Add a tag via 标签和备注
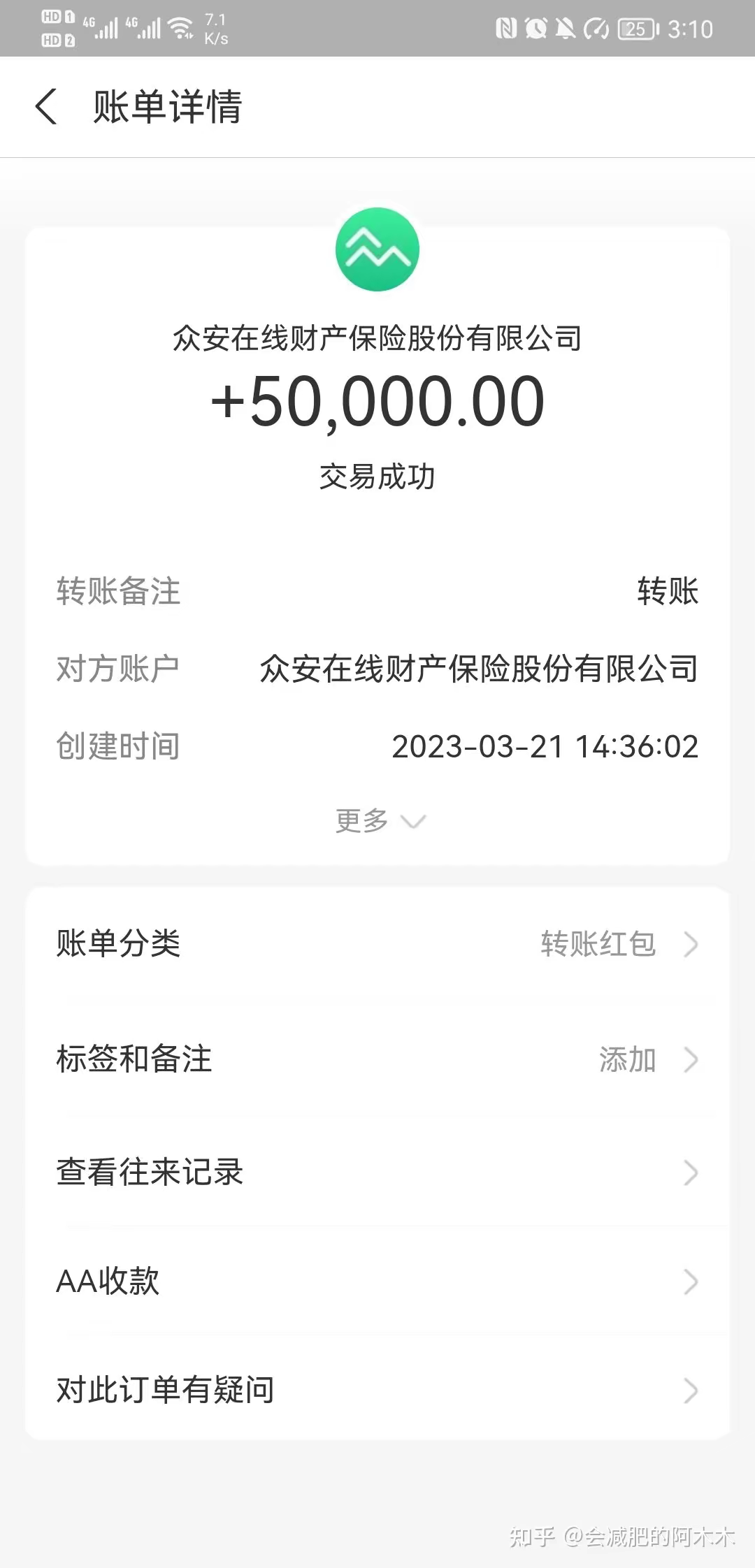This screenshot has height=1568, width=755. point(377,1059)
